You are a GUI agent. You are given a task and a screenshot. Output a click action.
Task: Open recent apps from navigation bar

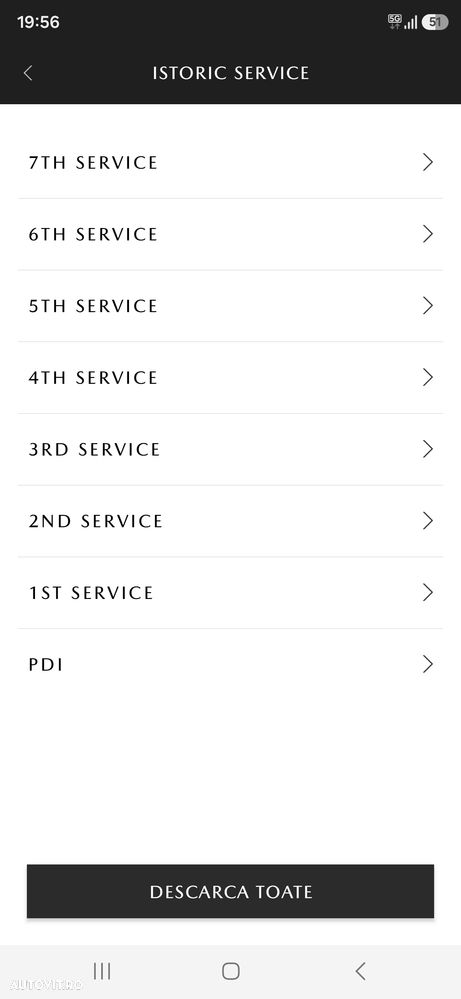[102, 971]
